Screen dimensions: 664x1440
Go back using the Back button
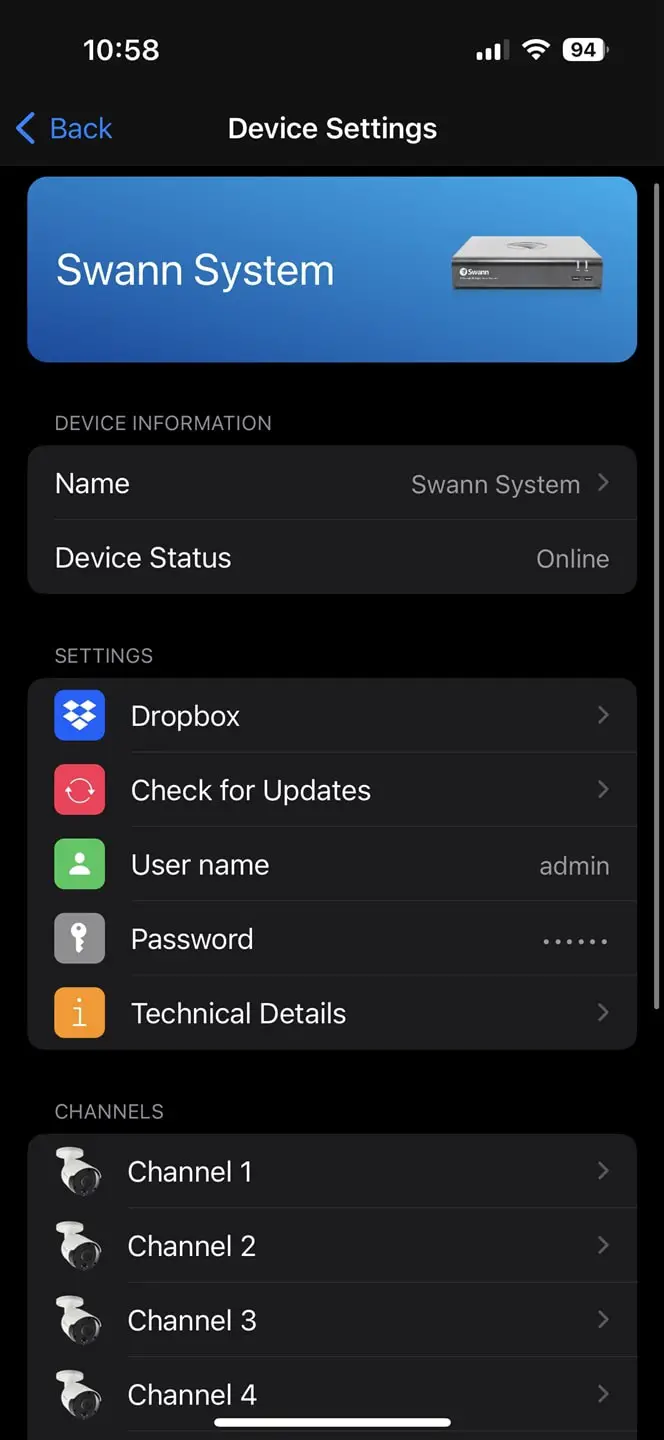click(64, 128)
